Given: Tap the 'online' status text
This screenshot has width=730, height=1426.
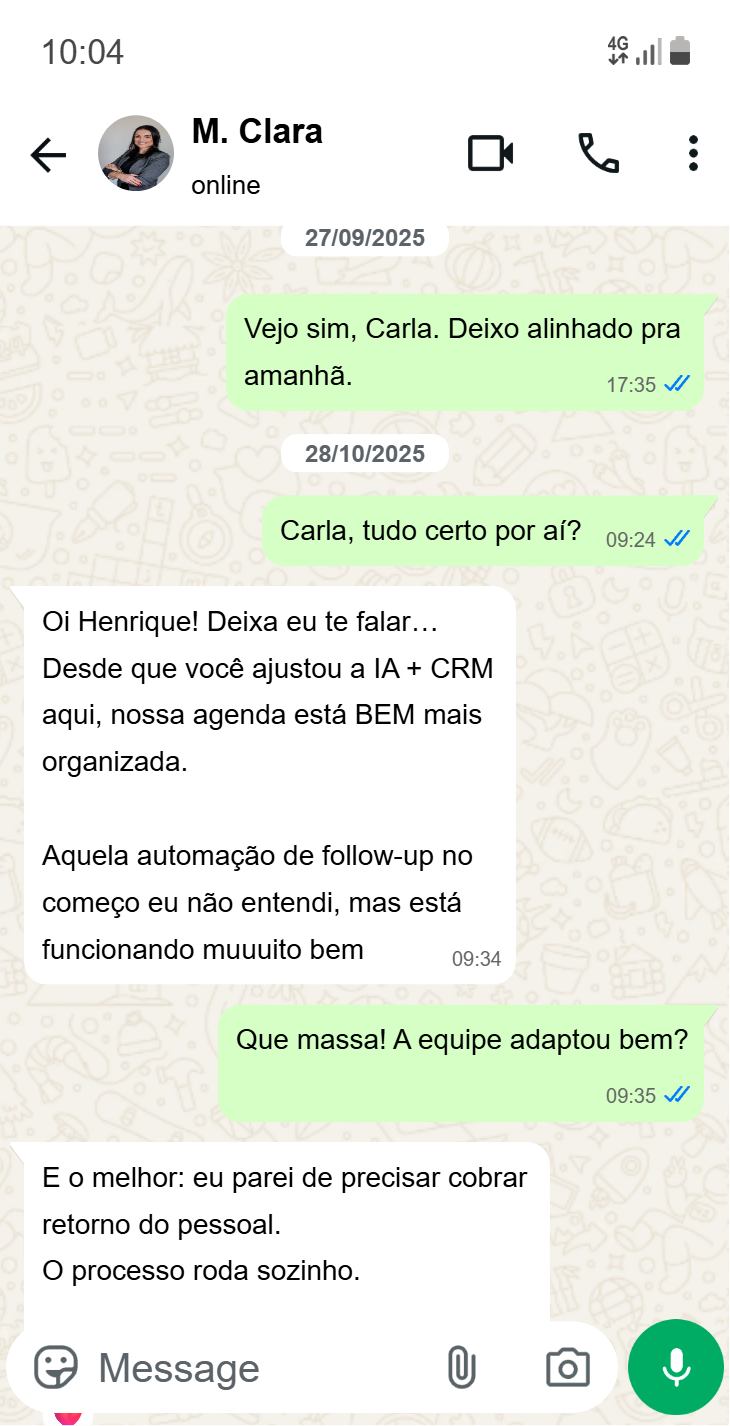Looking at the screenshot, I should pos(225,185).
